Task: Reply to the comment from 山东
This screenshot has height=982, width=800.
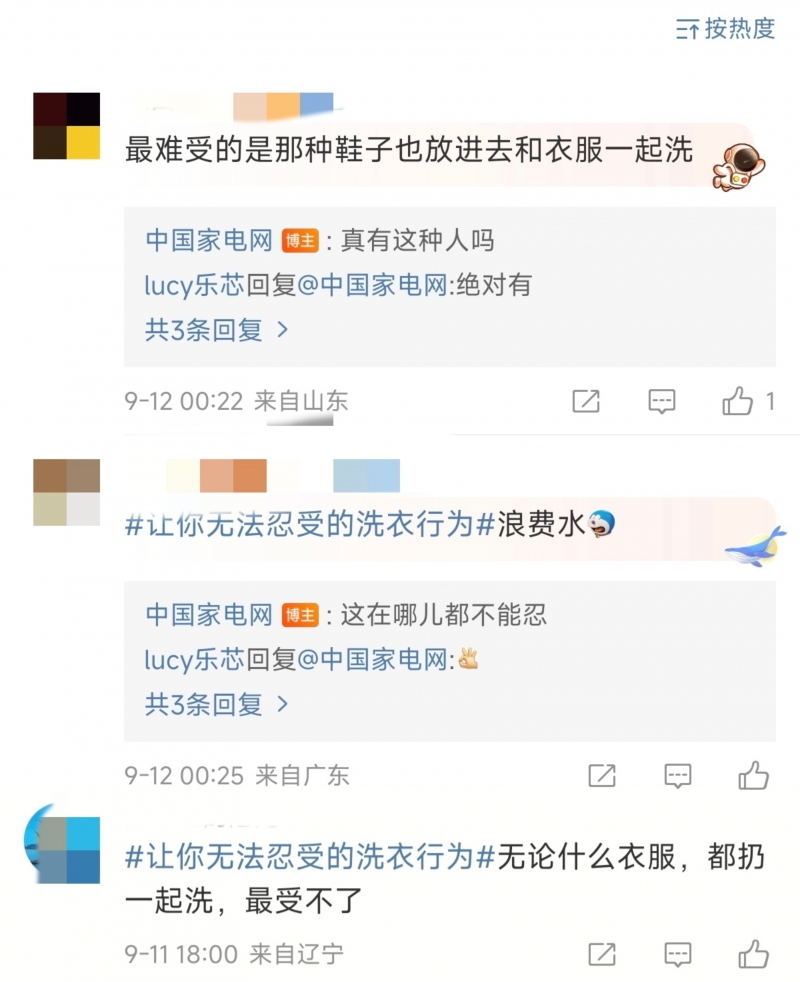Action: pyautogui.click(x=662, y=402)
